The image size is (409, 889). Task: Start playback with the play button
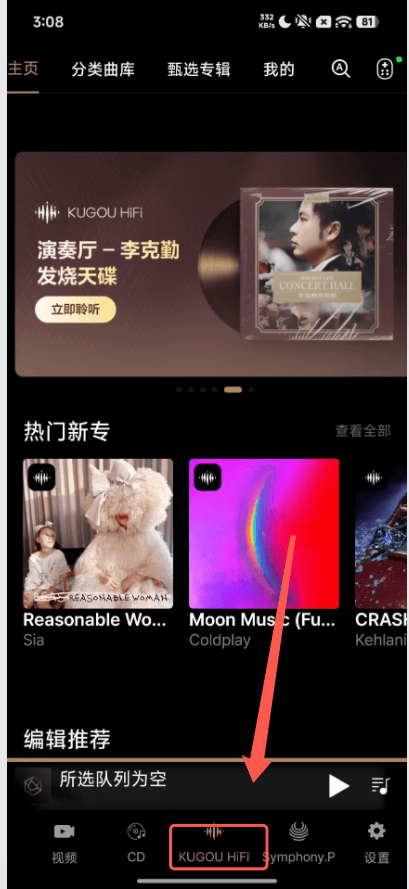click(339, 786)
